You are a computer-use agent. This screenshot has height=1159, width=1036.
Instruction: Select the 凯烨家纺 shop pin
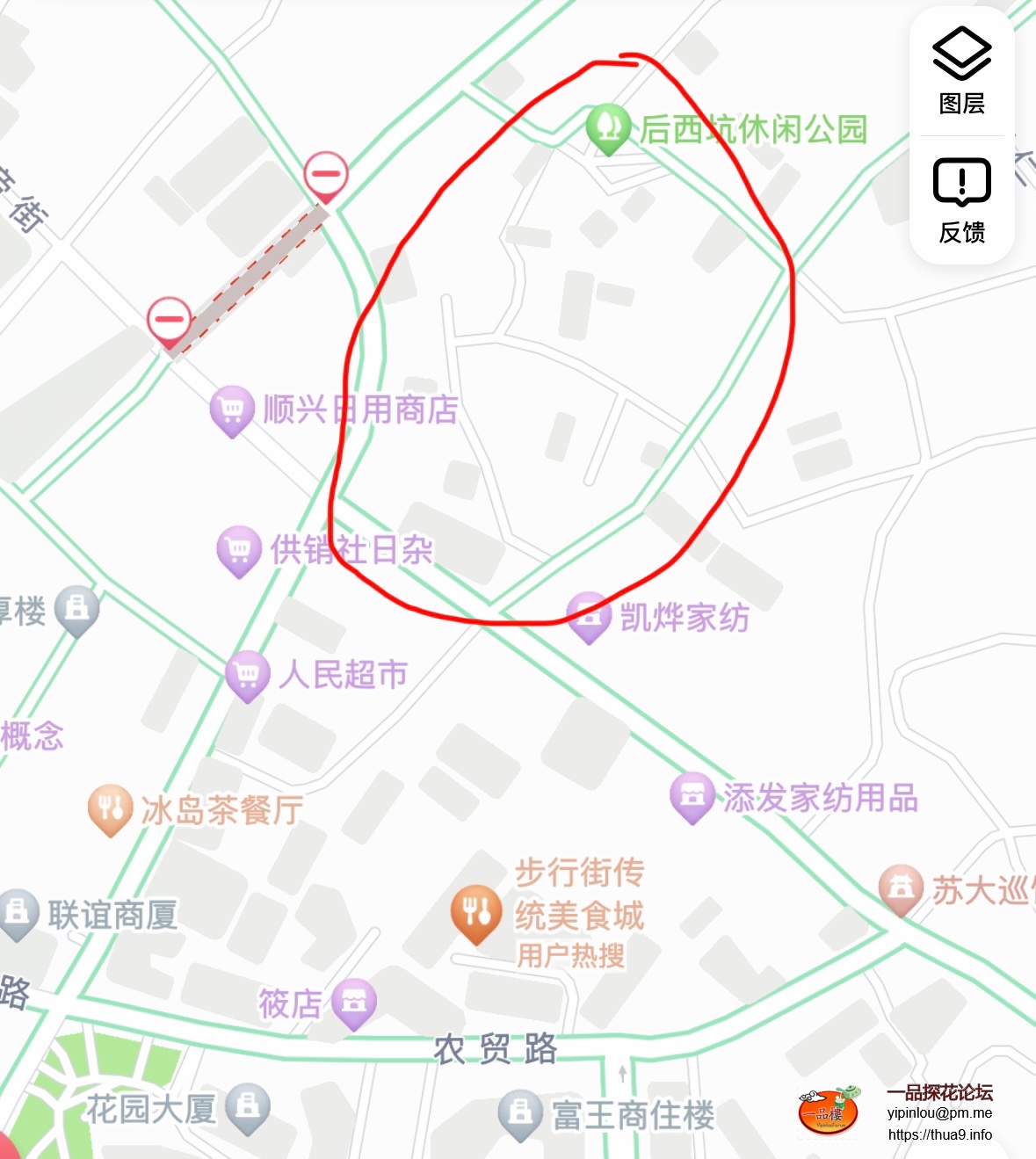(589, 616)
